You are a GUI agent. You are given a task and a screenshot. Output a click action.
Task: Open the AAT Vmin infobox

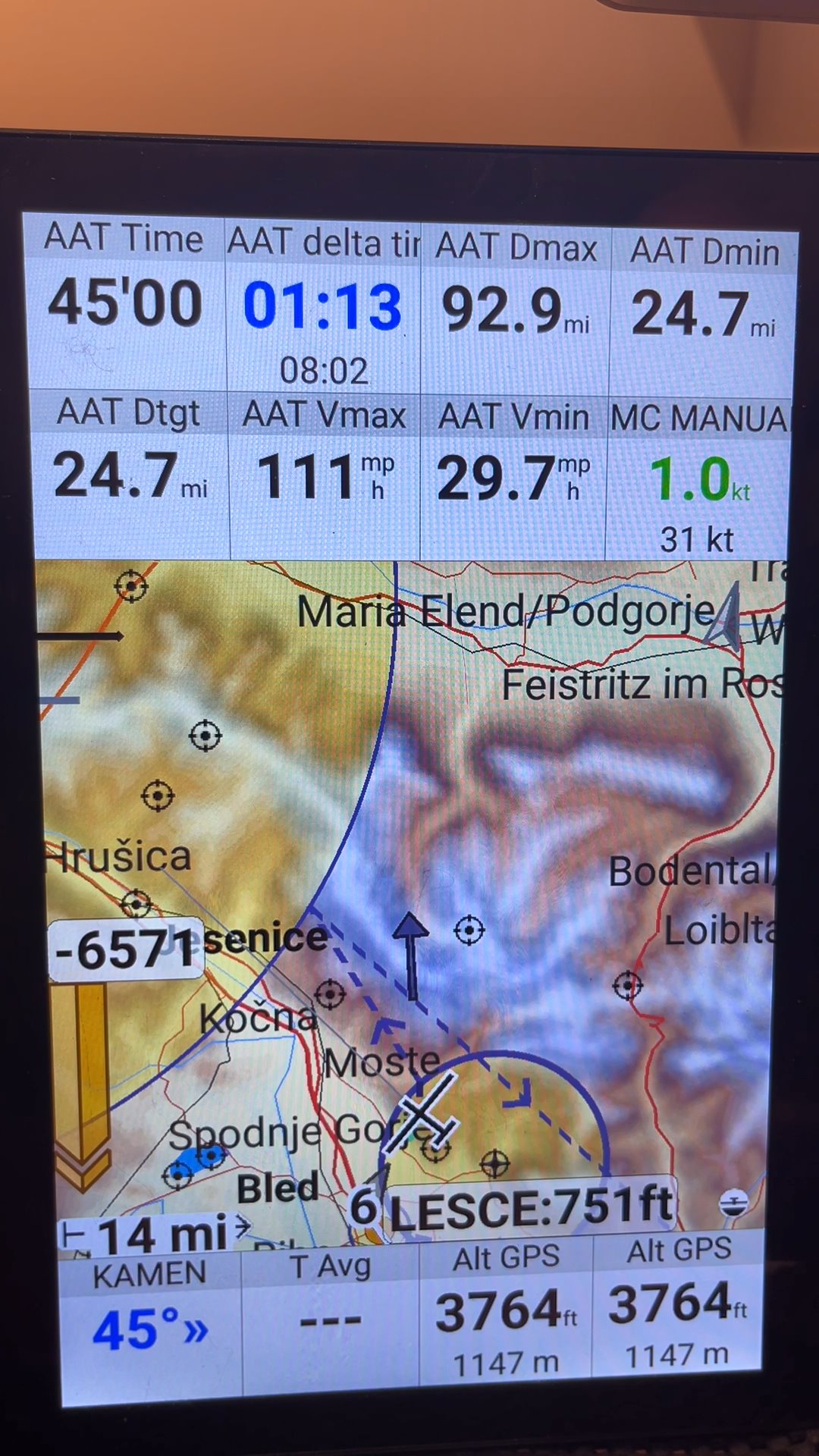tap(513, 479)
